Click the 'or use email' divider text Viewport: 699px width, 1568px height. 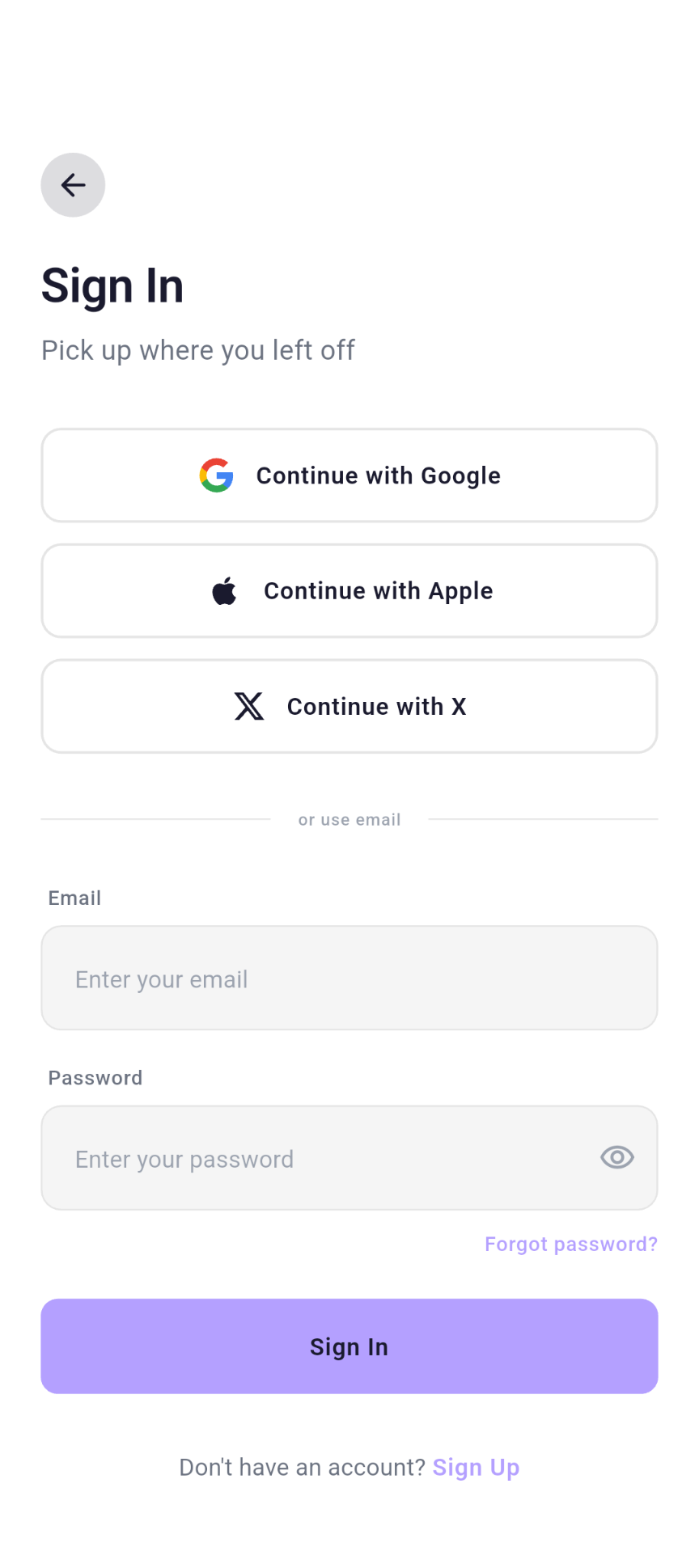(349, 819)
